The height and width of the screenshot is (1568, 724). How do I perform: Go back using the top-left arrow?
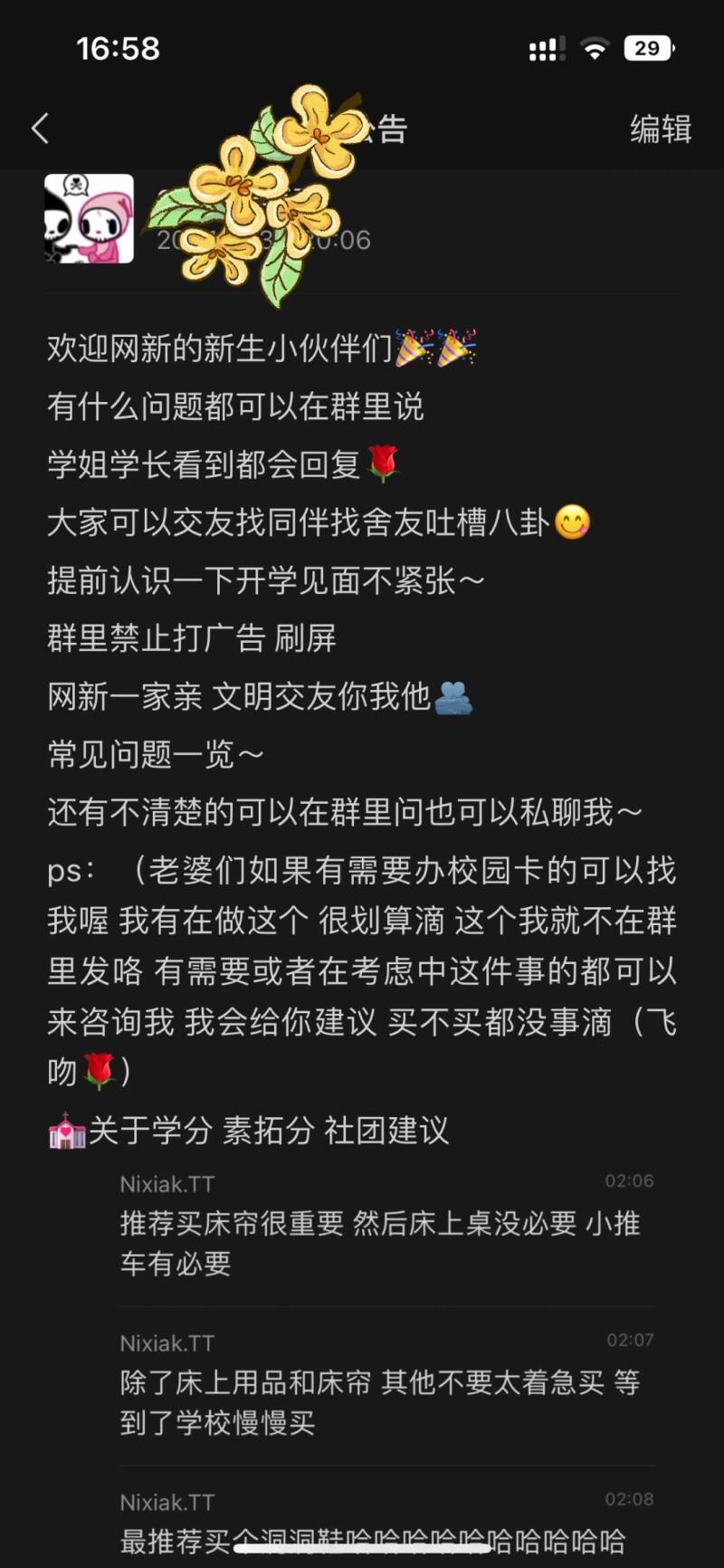pos(41,129)
